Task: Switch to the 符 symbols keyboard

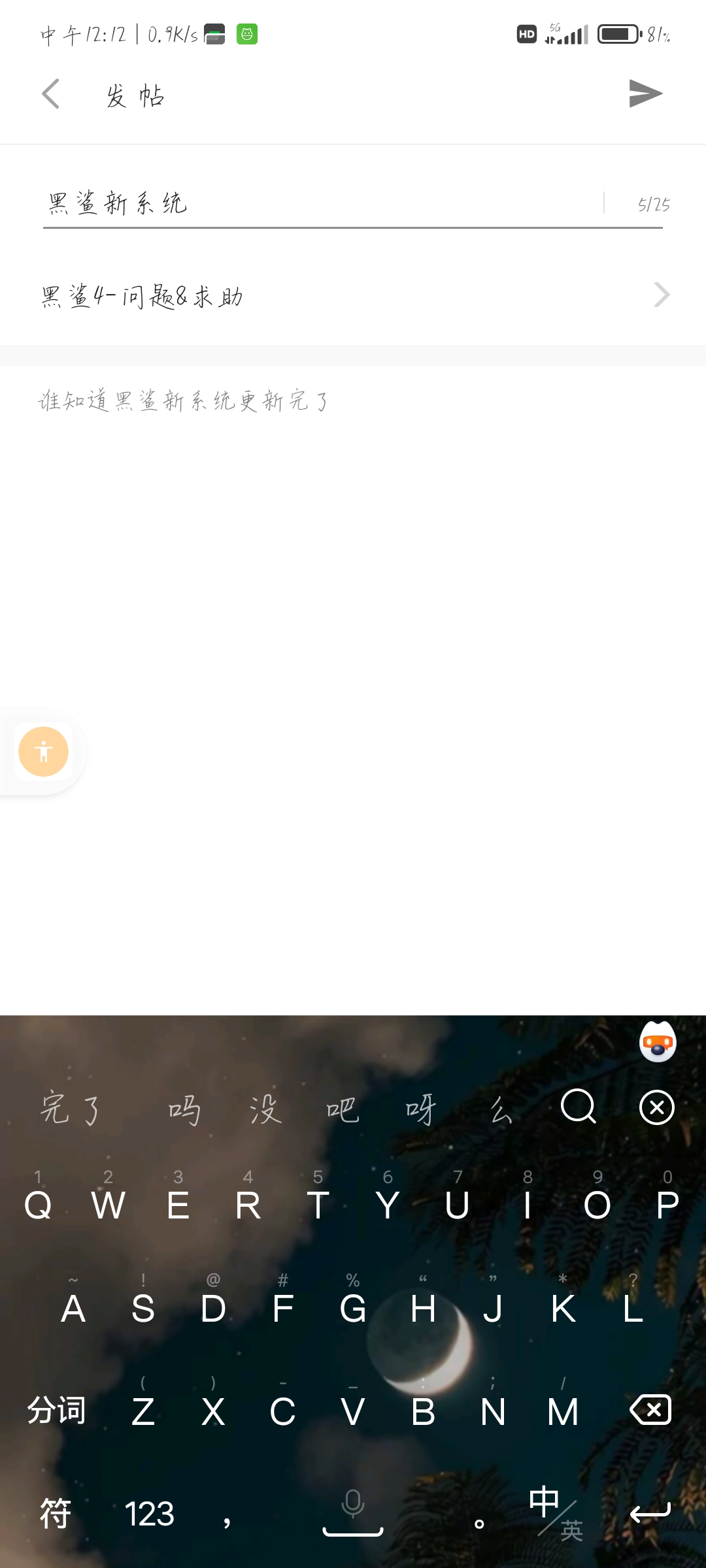Action: click(x=56, y=1513)
